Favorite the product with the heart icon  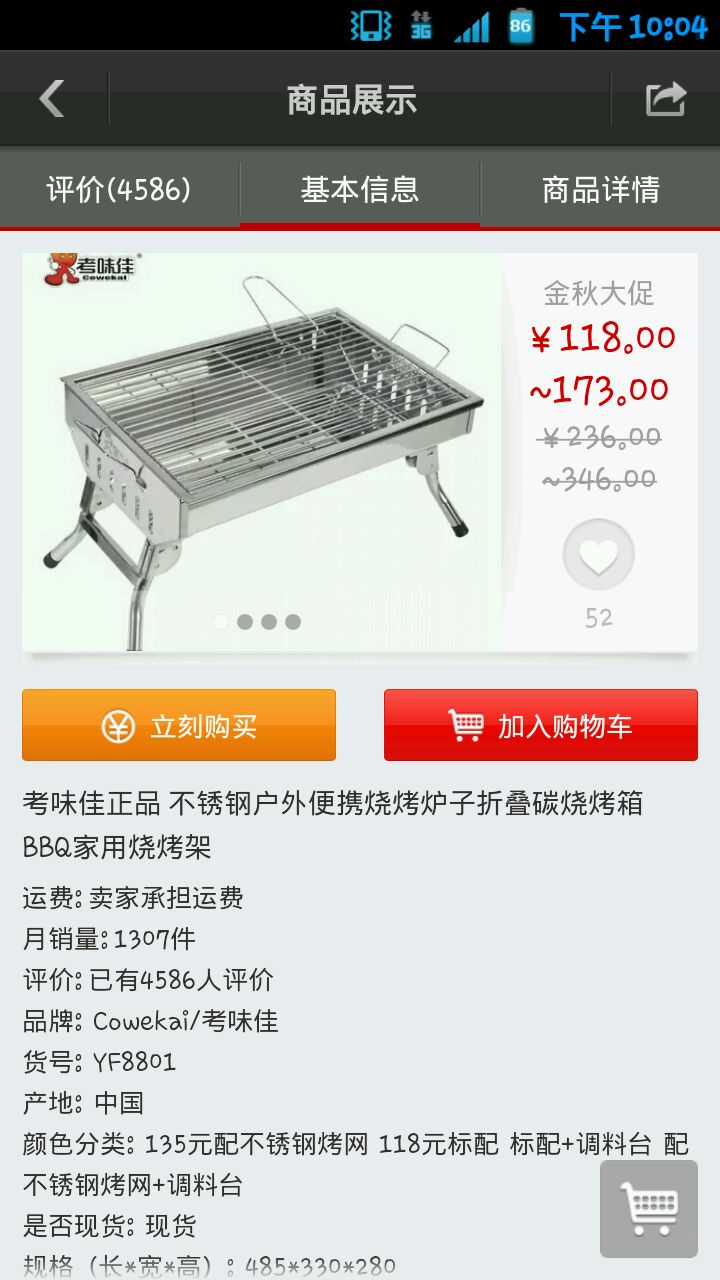[598, 555]
